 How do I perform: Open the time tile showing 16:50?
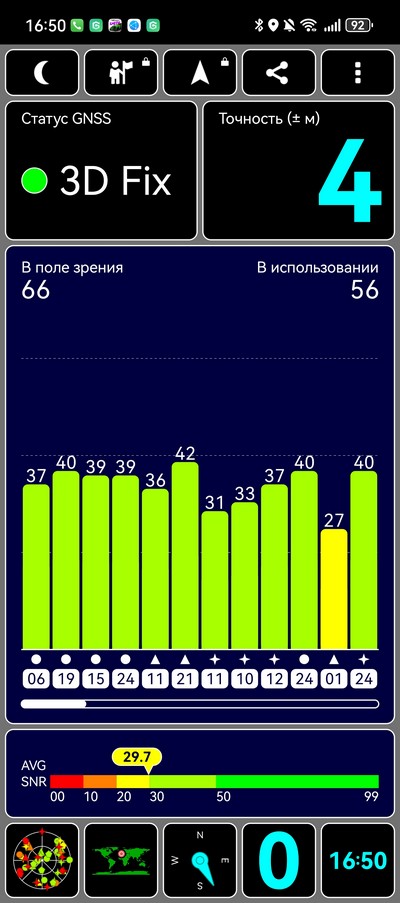pyautogui.click(x=357, y=860)
